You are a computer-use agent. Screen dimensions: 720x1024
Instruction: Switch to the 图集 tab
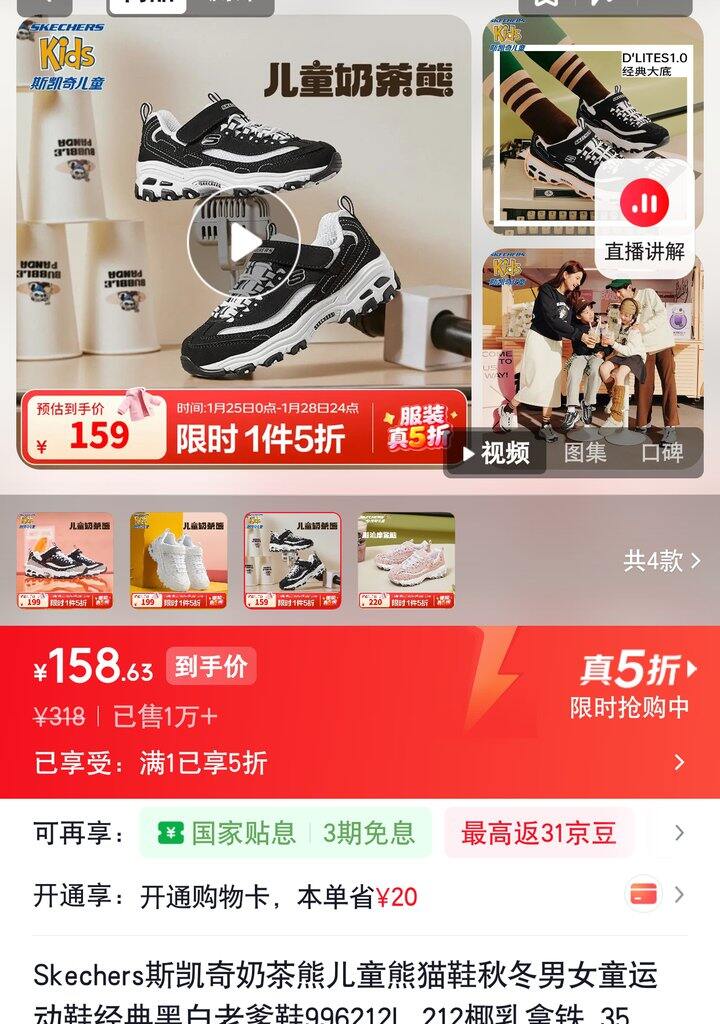click(x=585, y=453)
